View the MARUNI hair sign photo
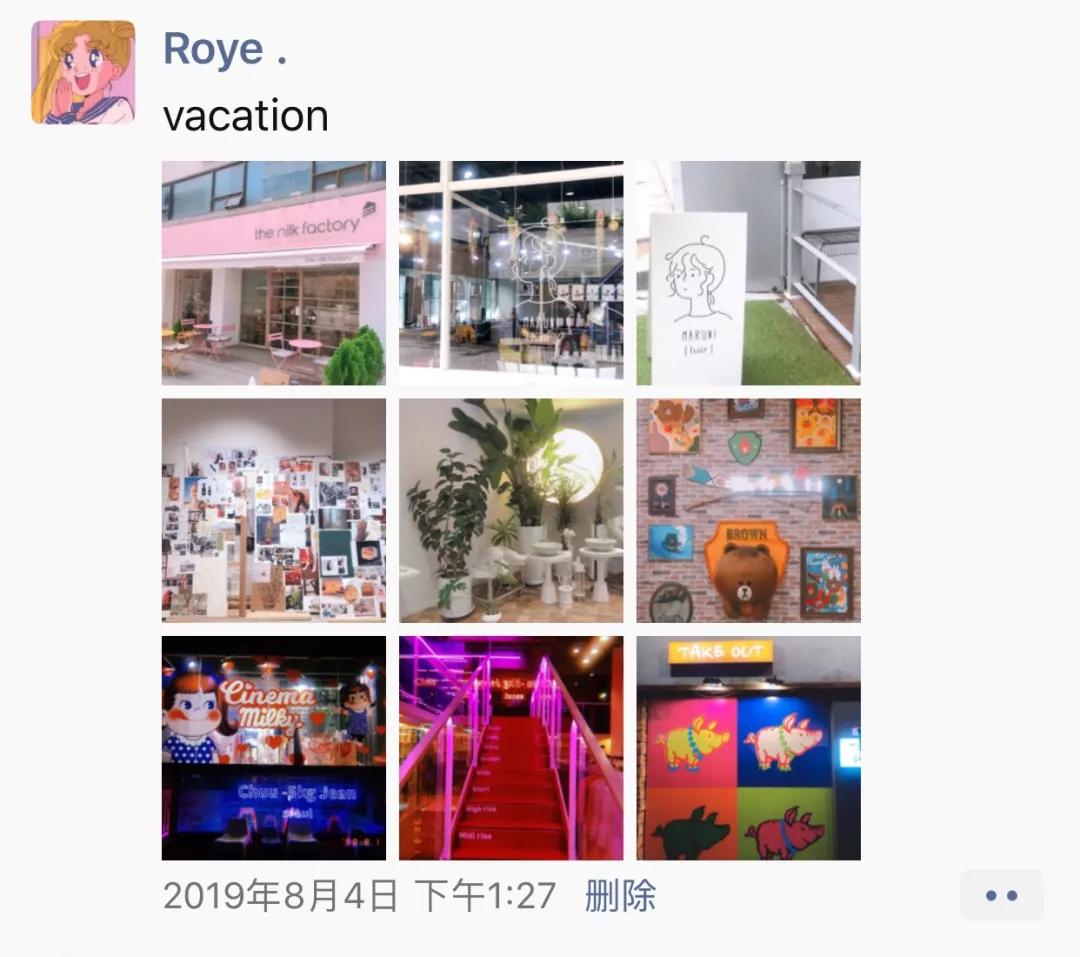Viewport: 1080px width, 957px height. [x=748, y=273]
